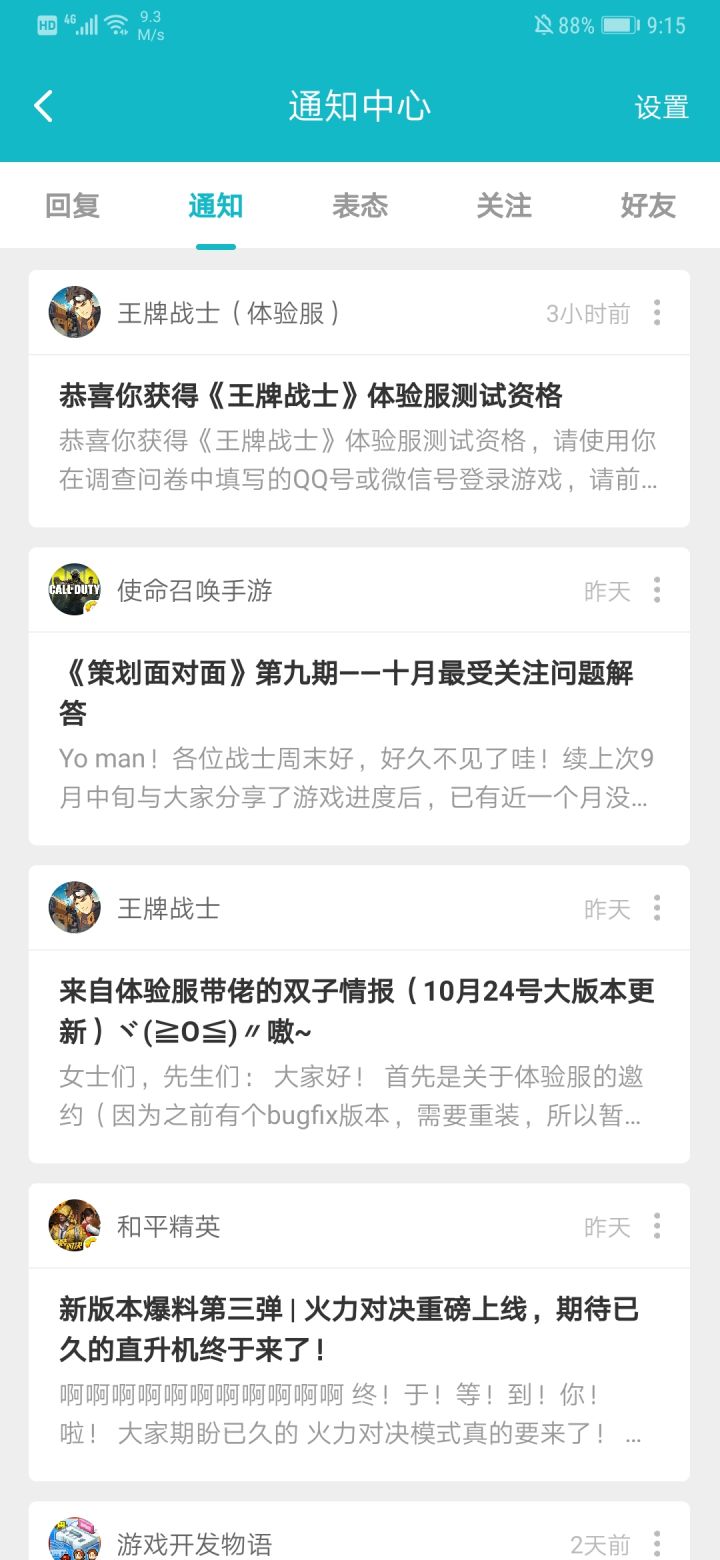The width and height of the screenshot is (720, 1560).
Task: Tap the 和平精英 avatar
Action: pyautogui.click(x=75, y=1226)
